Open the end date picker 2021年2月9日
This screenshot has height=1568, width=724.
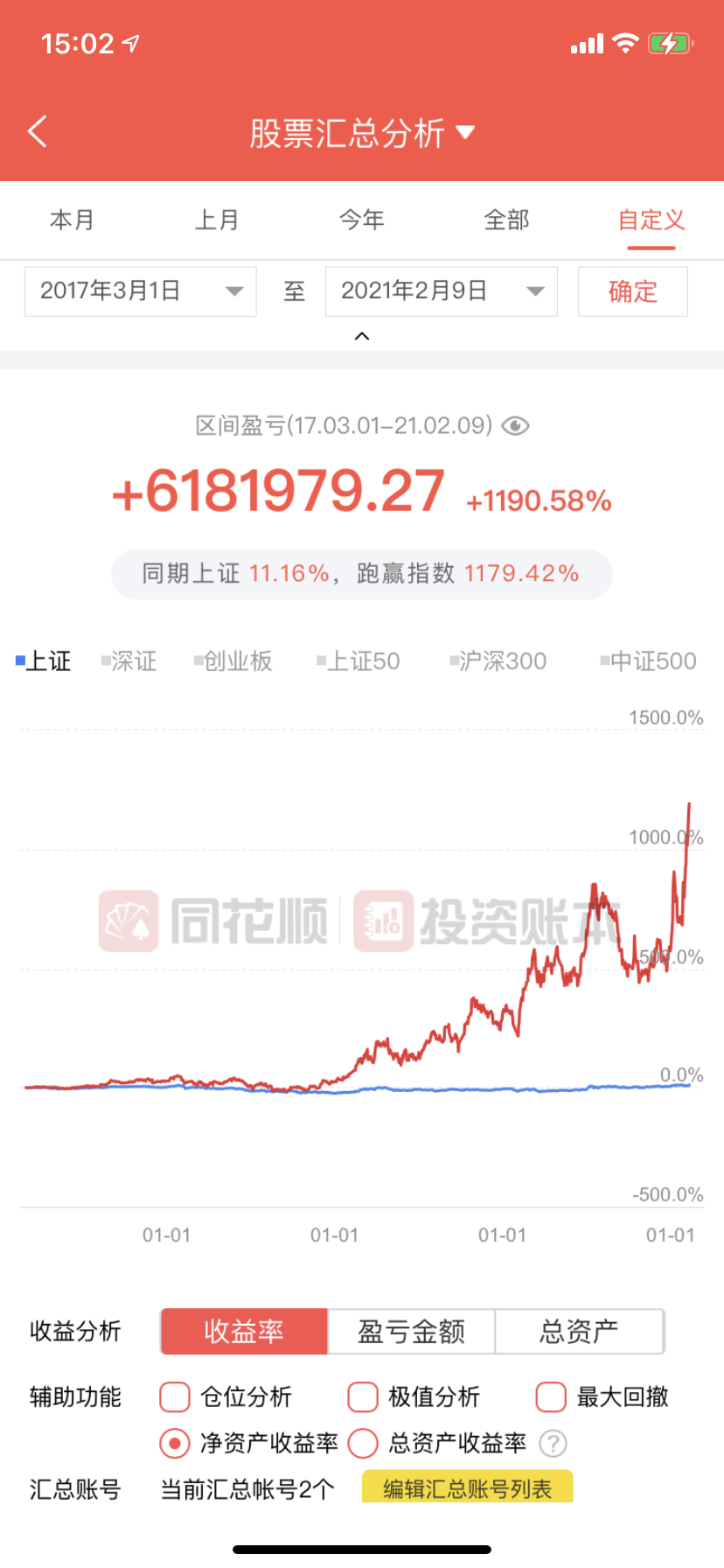tap(442, 291)
